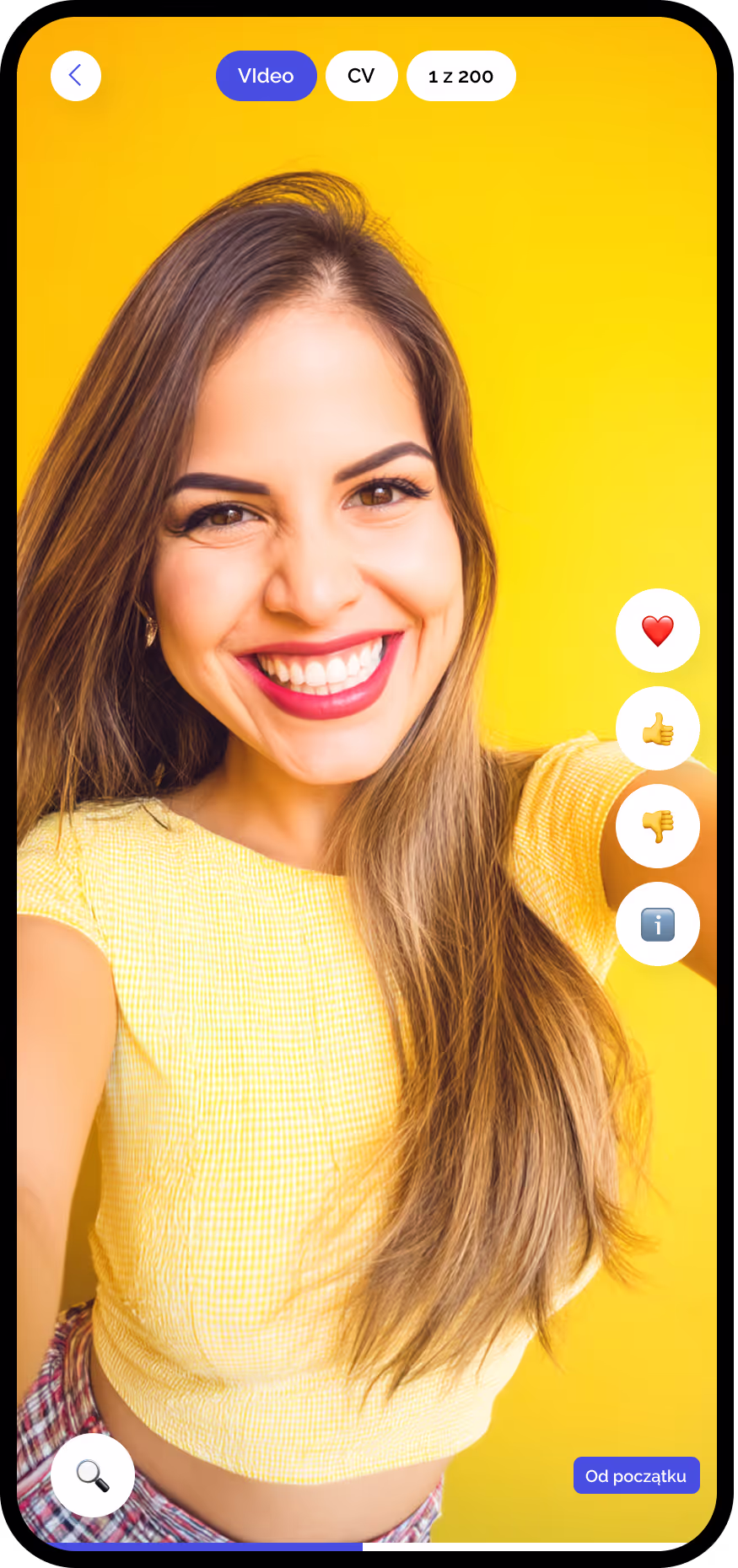The width and height of the screenshot is (738, 1568).
Task: Reject with the thumbs down button
Action: (x=658, y=826)
